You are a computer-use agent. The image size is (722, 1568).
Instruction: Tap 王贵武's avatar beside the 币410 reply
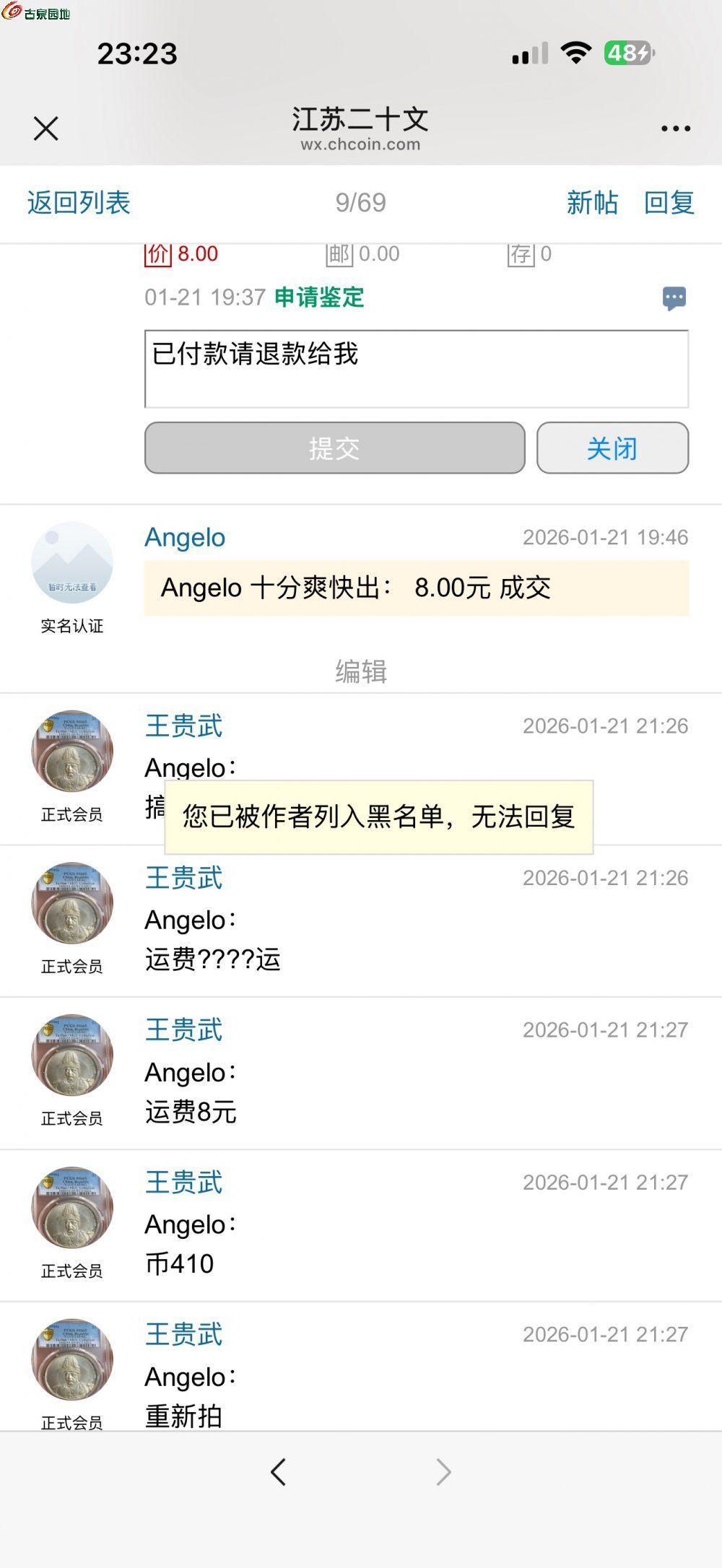pyautogui.click(x=72, y=1208)
